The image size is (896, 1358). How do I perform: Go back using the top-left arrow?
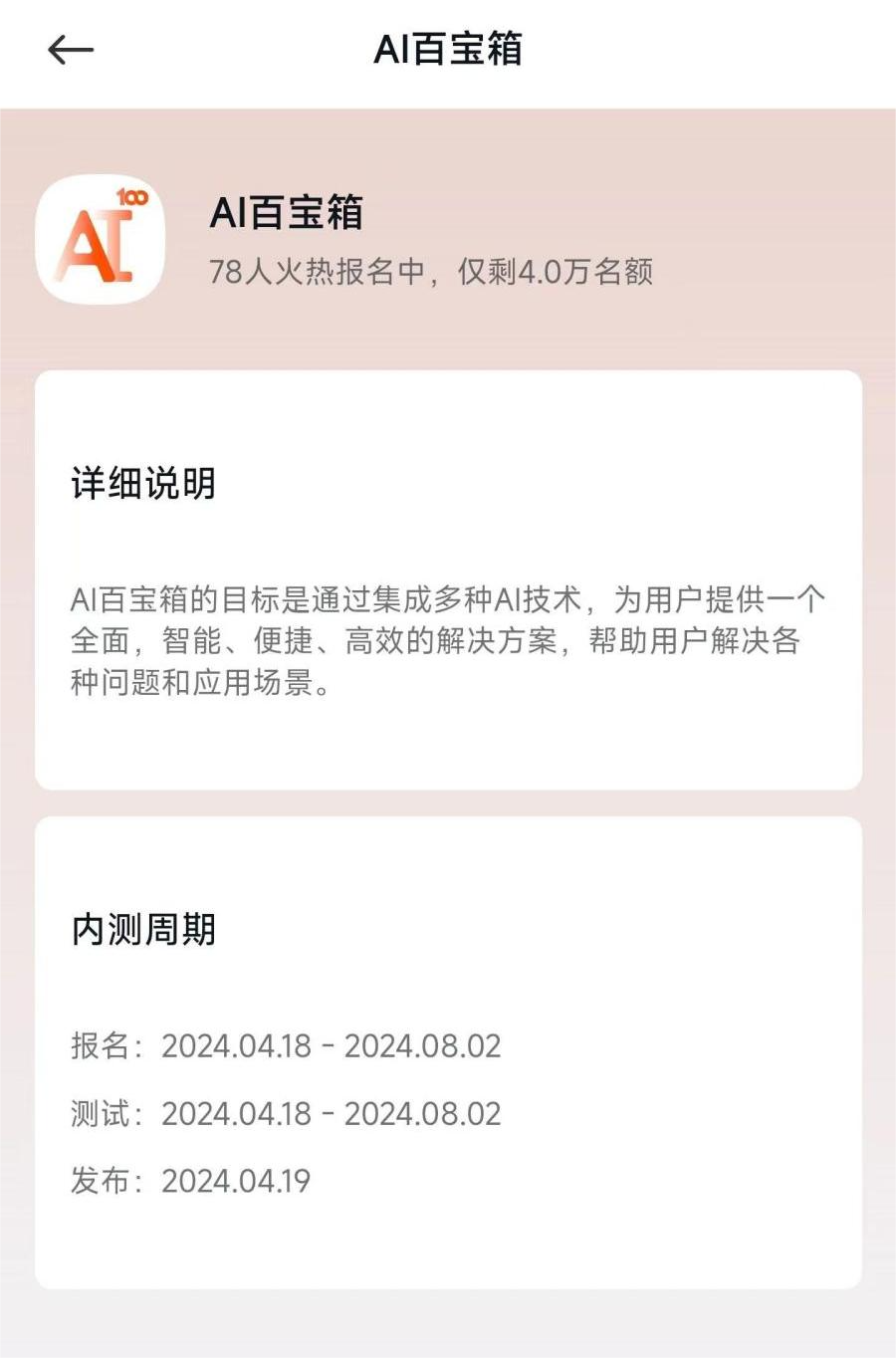click(x=70, y=49)
